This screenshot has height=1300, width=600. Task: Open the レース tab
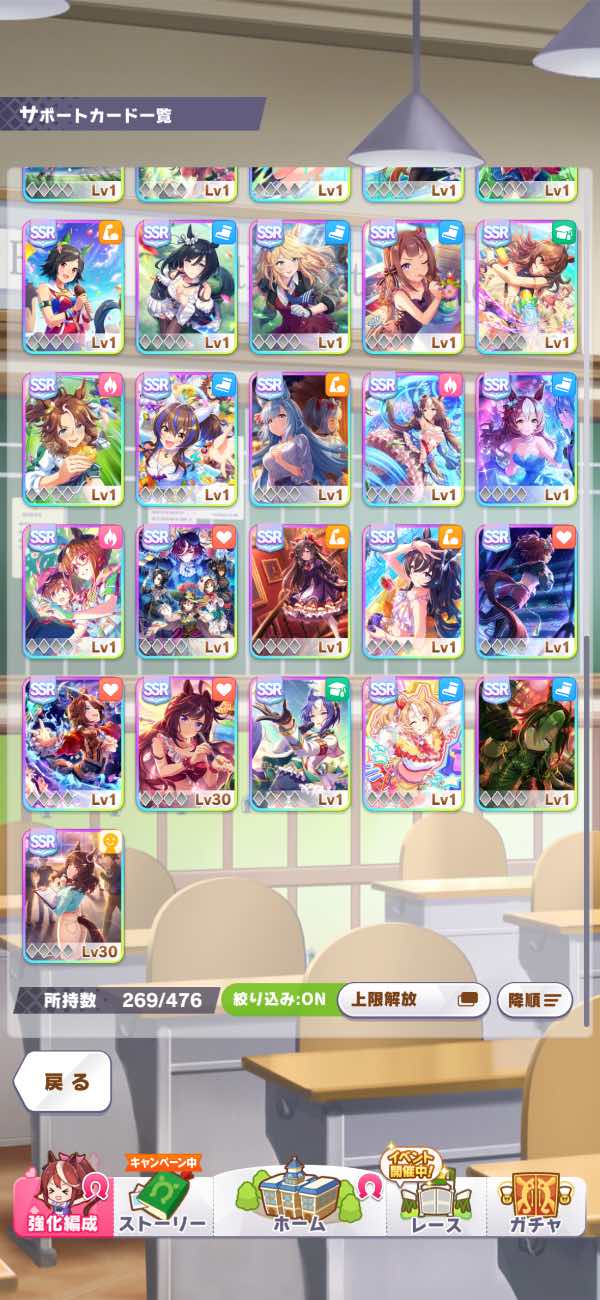pos(436,1207)
